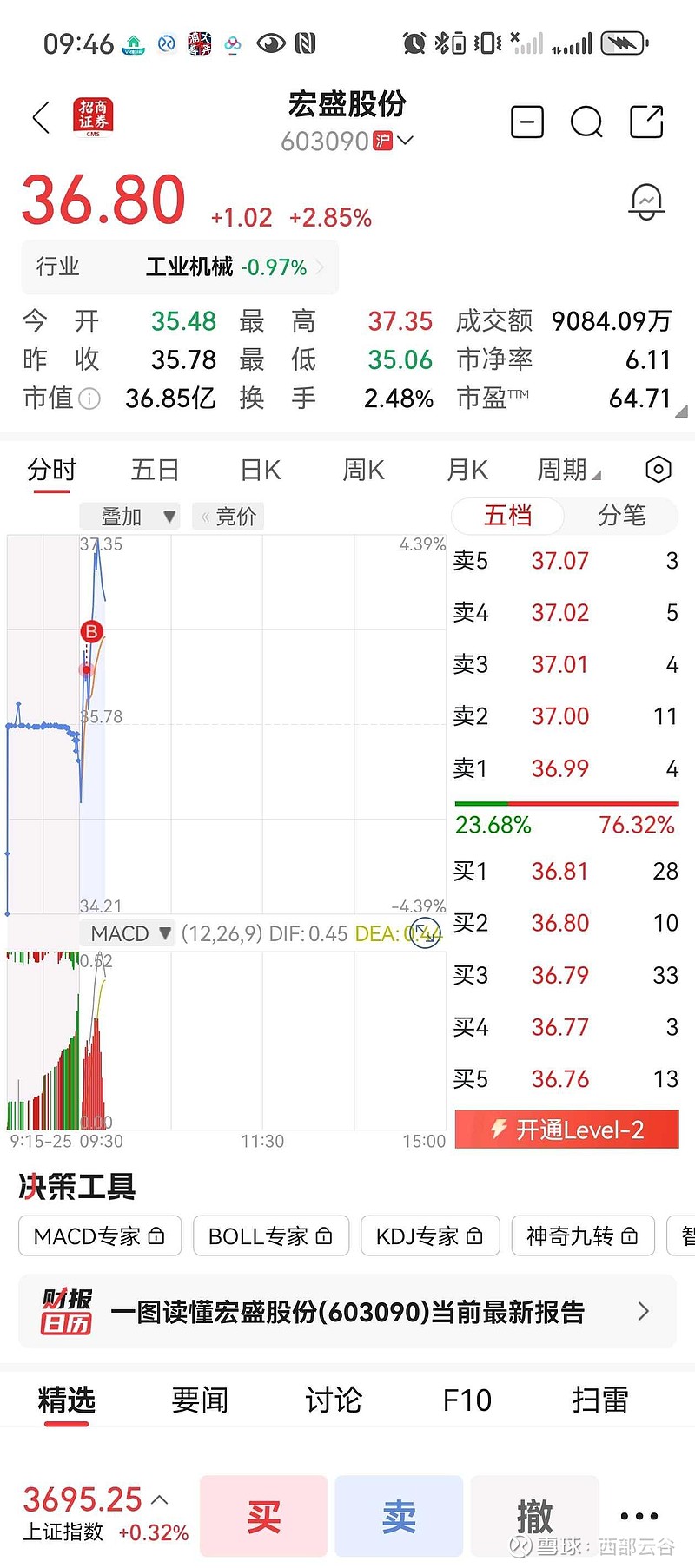
Task: Open the MACD专家 tool
Action: point(100,1235)
